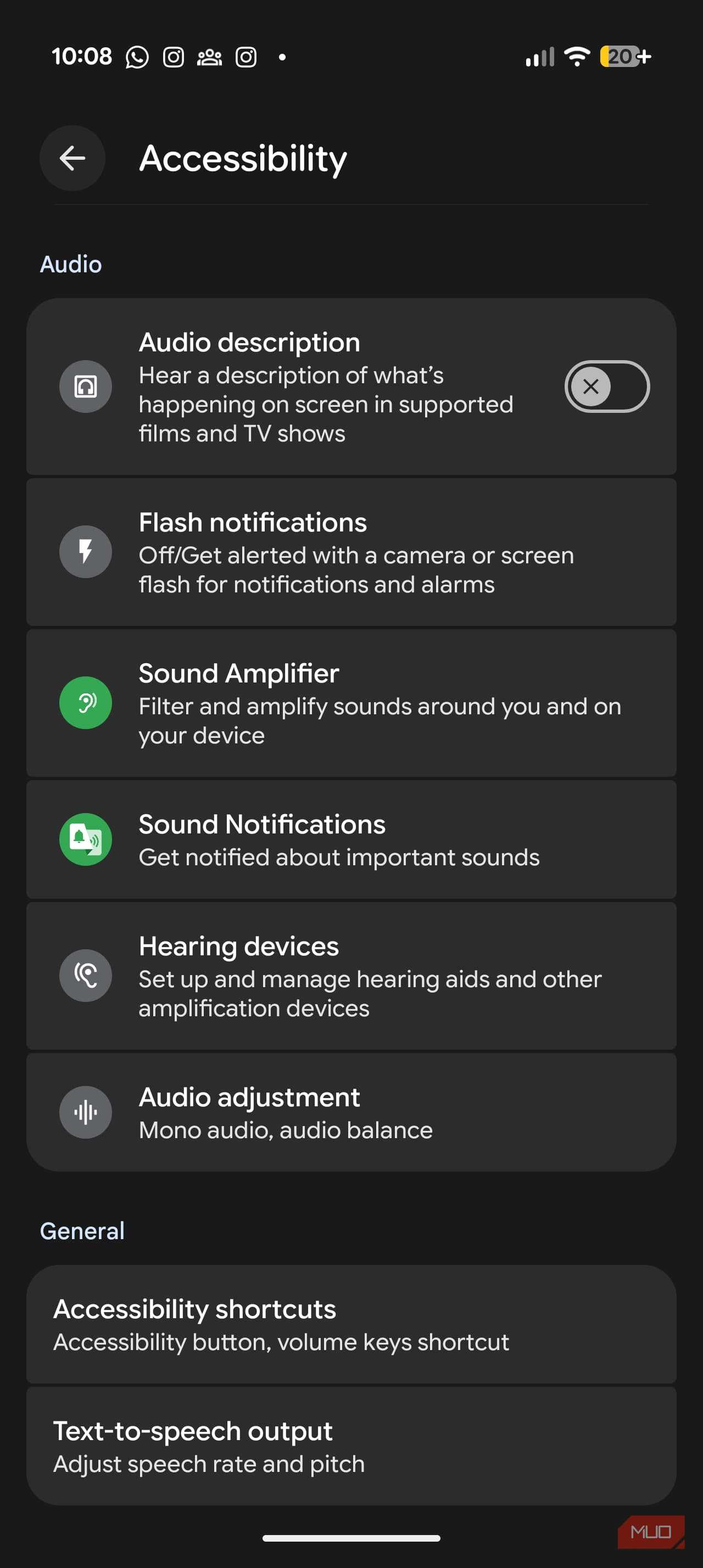Open Audio adjustment options
Image resolution: width=703 pixels, height=1568 pixels.
(x=351, y=1112)
